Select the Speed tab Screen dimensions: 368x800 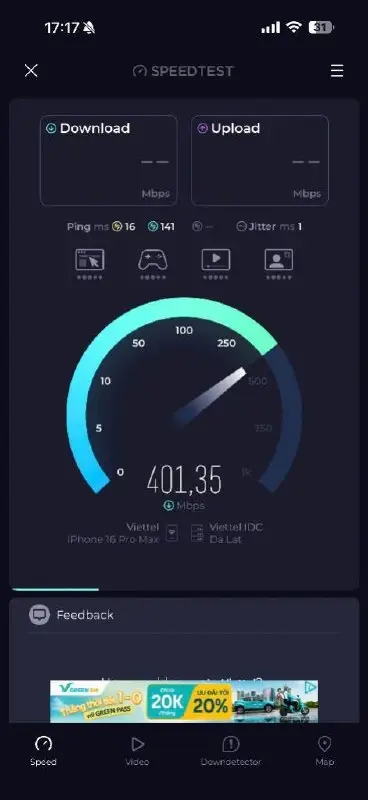43,751
